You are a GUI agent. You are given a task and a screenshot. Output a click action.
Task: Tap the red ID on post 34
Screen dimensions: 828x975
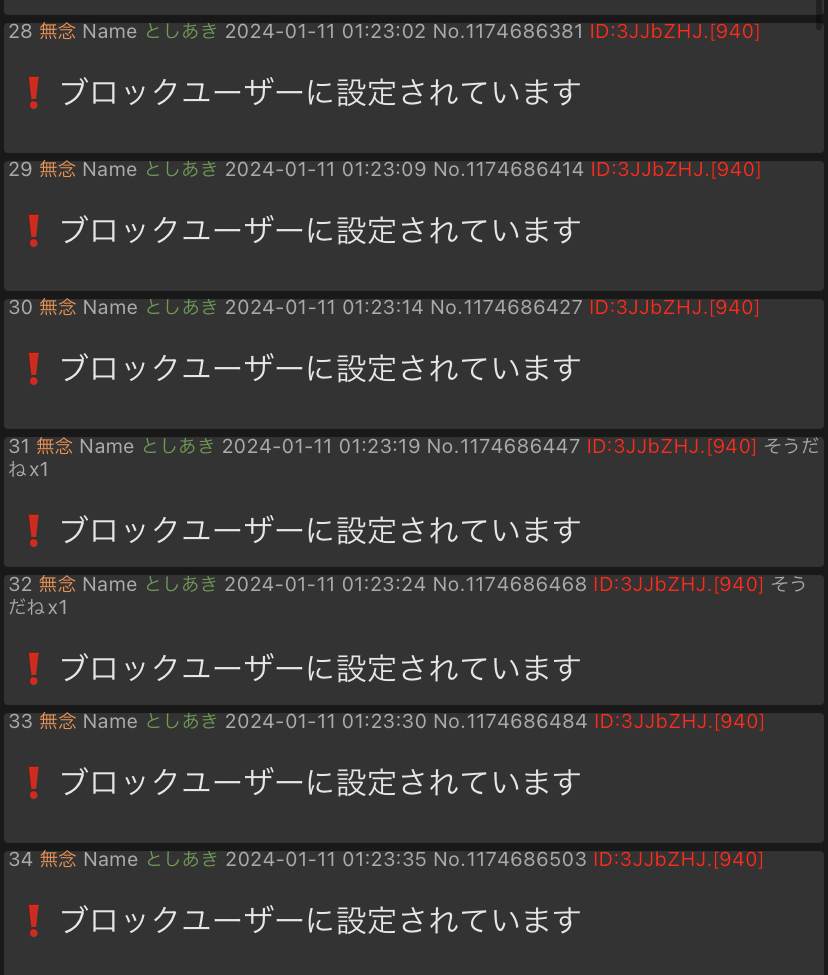[677, 860]
